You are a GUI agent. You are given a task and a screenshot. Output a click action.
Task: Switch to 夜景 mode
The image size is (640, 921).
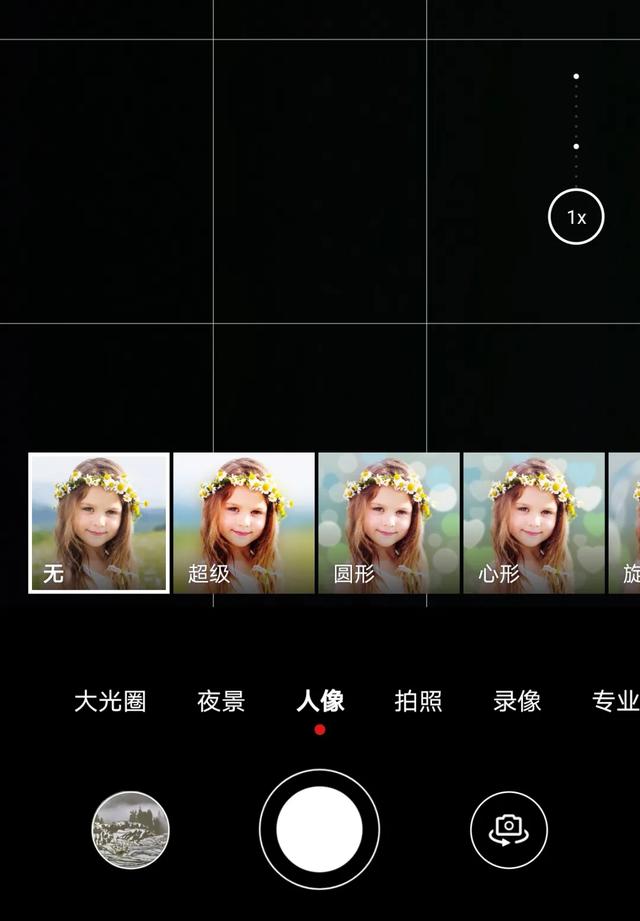coord(221,701)
